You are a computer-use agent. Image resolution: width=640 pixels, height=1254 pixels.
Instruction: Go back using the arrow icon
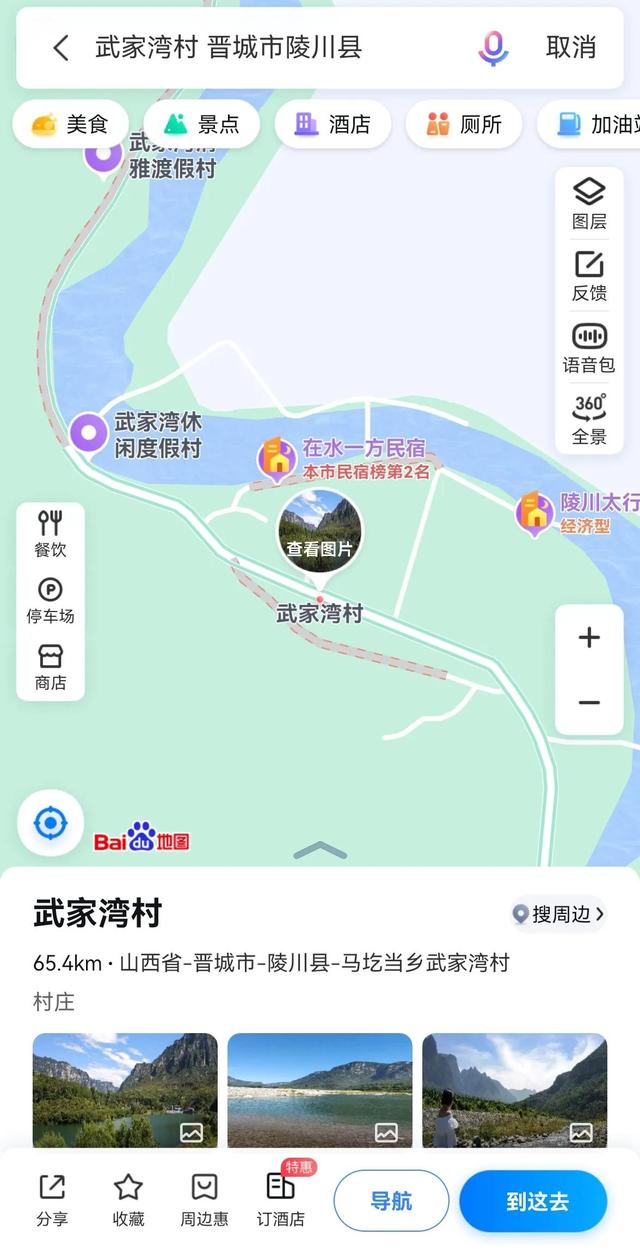tap(61, 47)
